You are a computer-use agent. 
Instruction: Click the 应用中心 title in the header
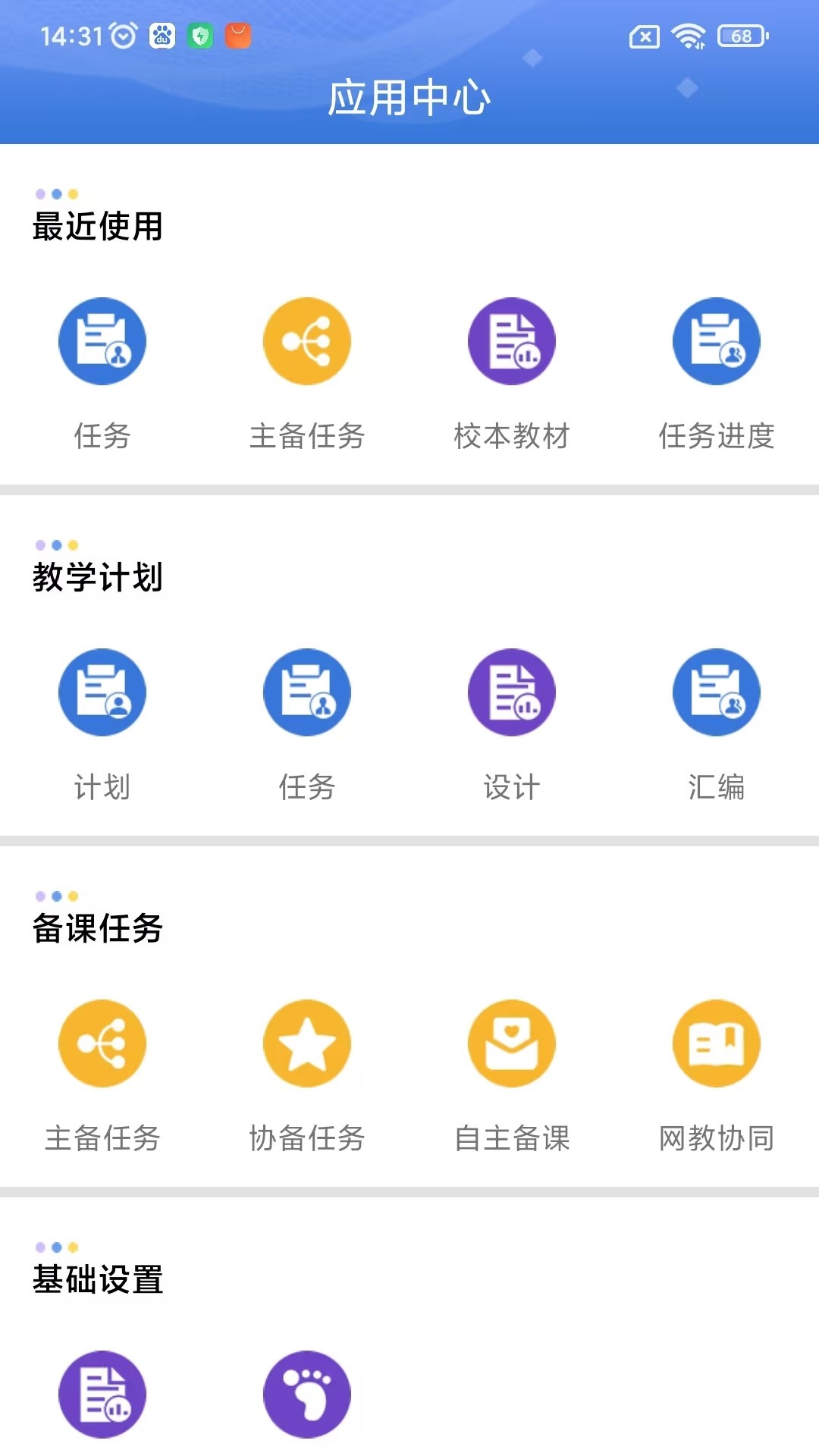coord(409,99)
